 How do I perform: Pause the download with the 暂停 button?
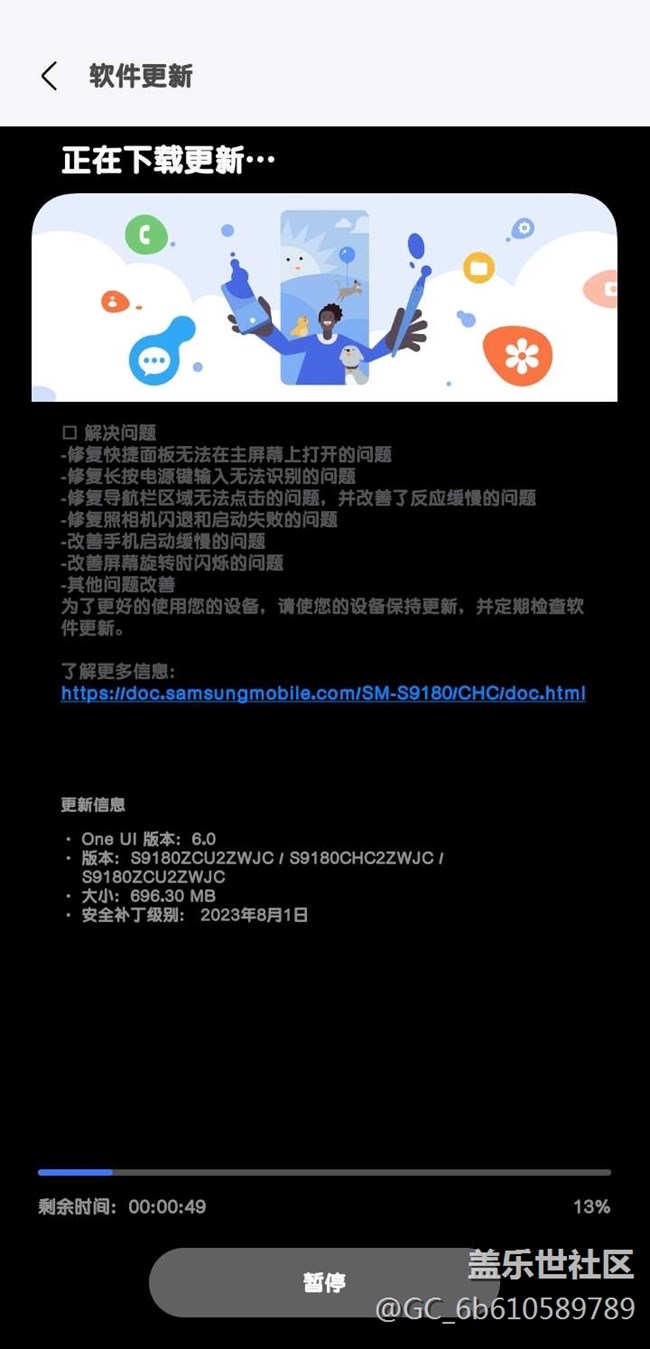coord(324,1282)
